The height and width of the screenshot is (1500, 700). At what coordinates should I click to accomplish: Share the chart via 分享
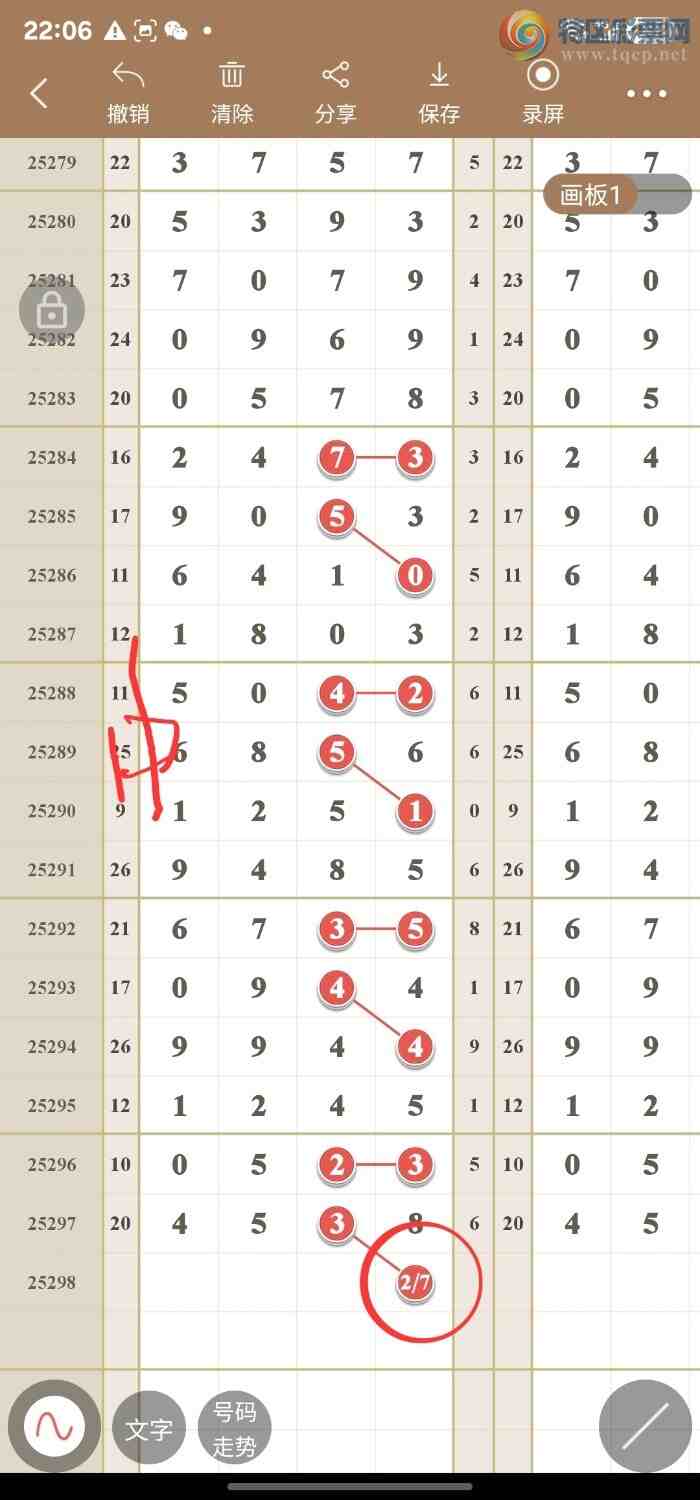(335, 93)
